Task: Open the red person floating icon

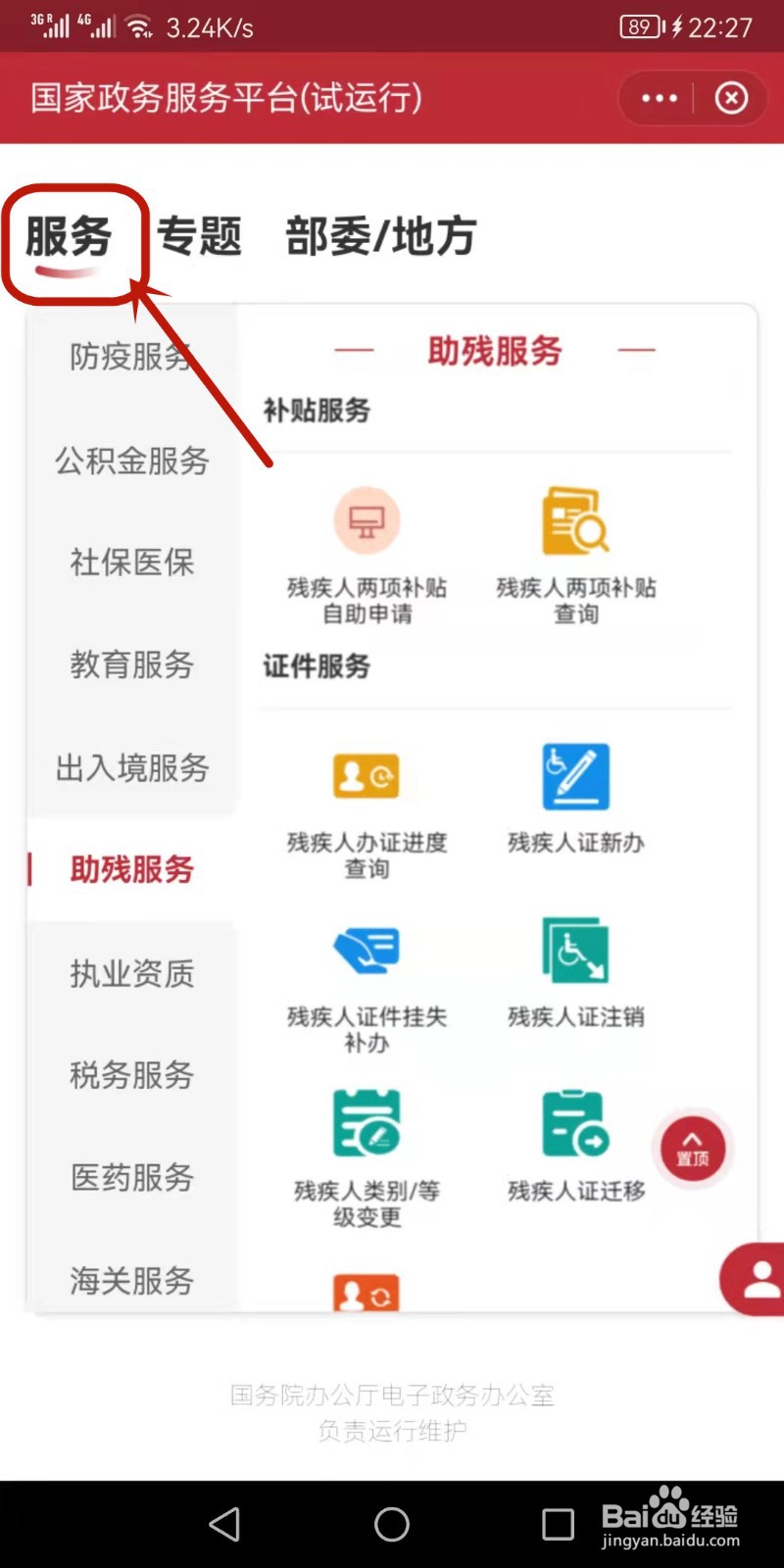Action: [759, 1279]
